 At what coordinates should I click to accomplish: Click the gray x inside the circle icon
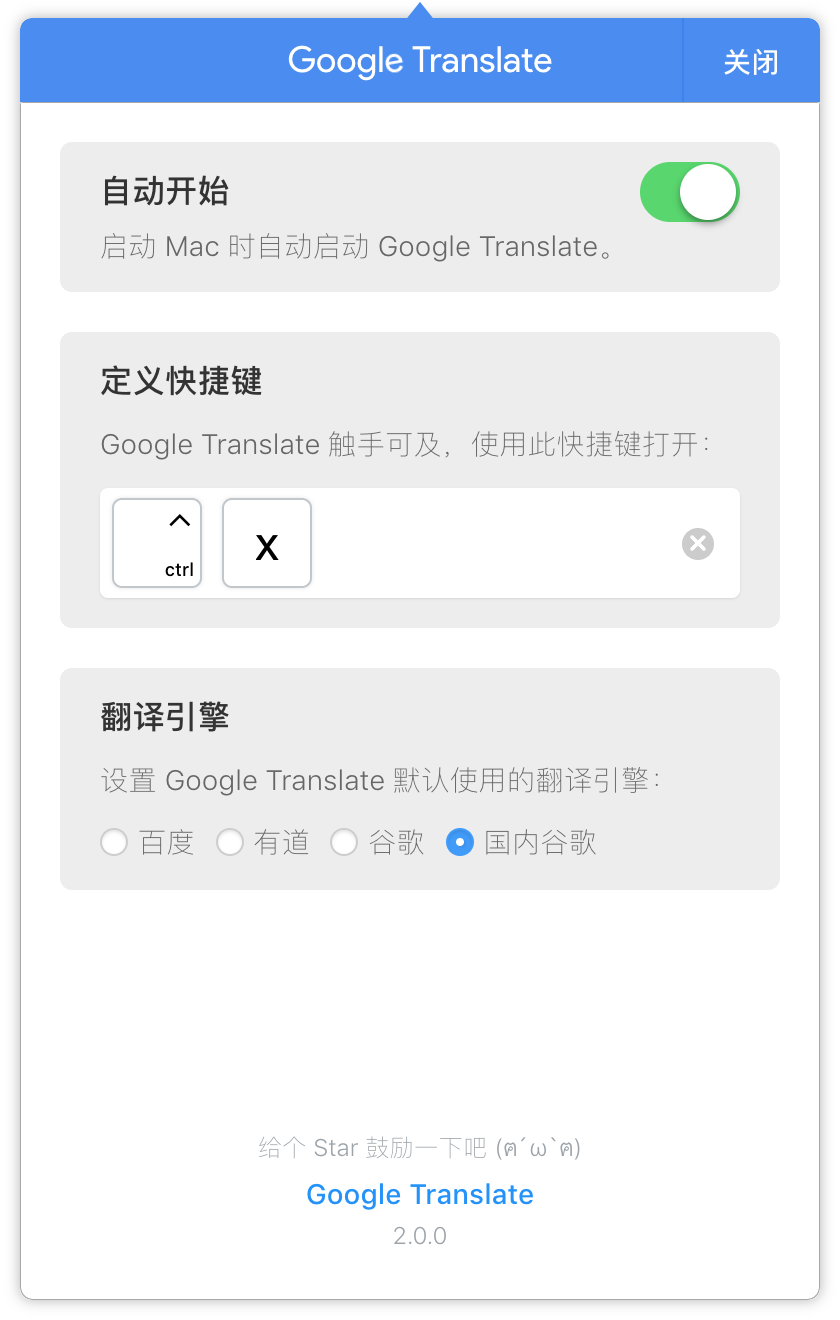pos(697,543)
